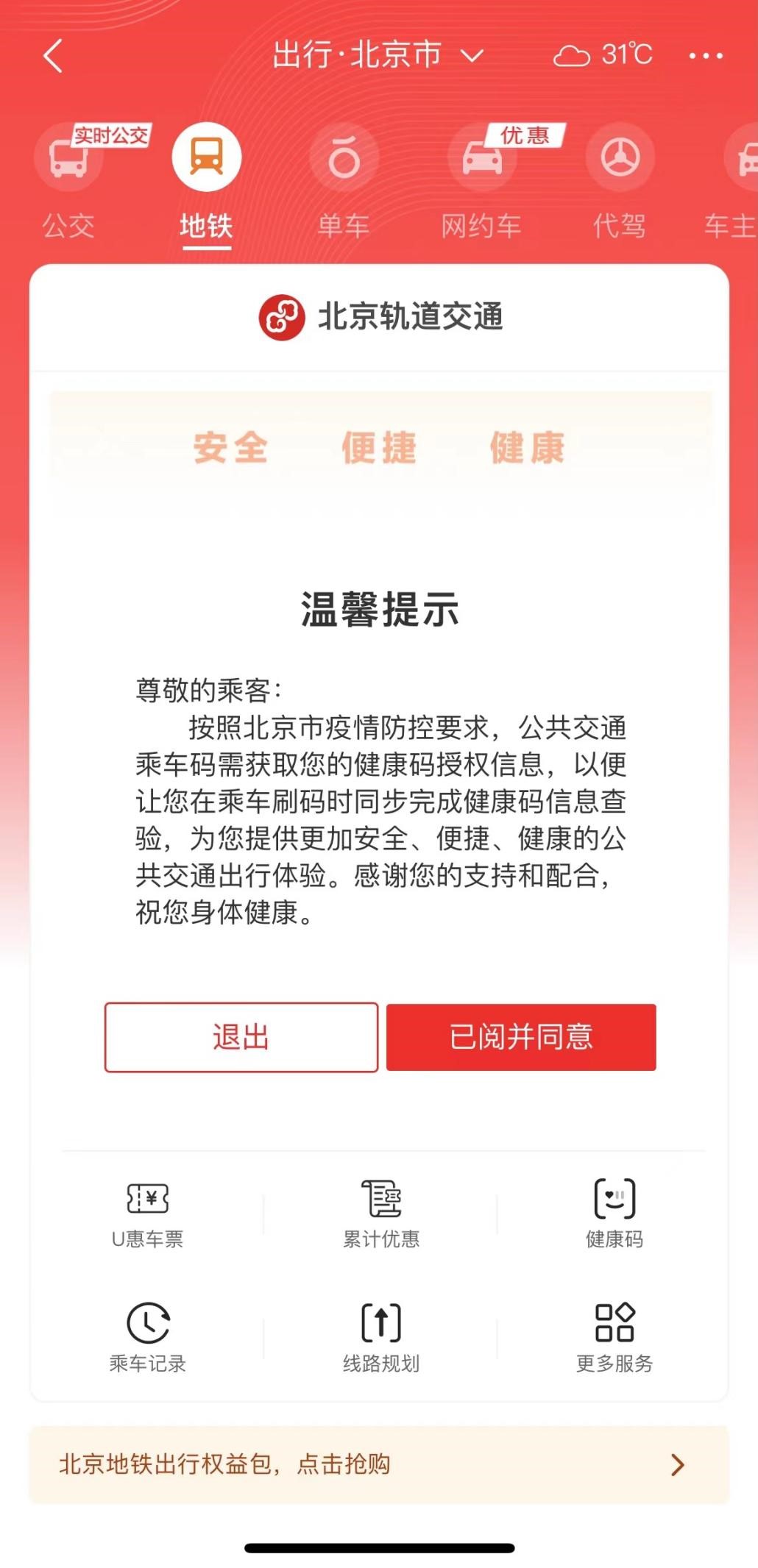Open 健康码
The width and height of the screenshot is (758, 1568).
614,1215
